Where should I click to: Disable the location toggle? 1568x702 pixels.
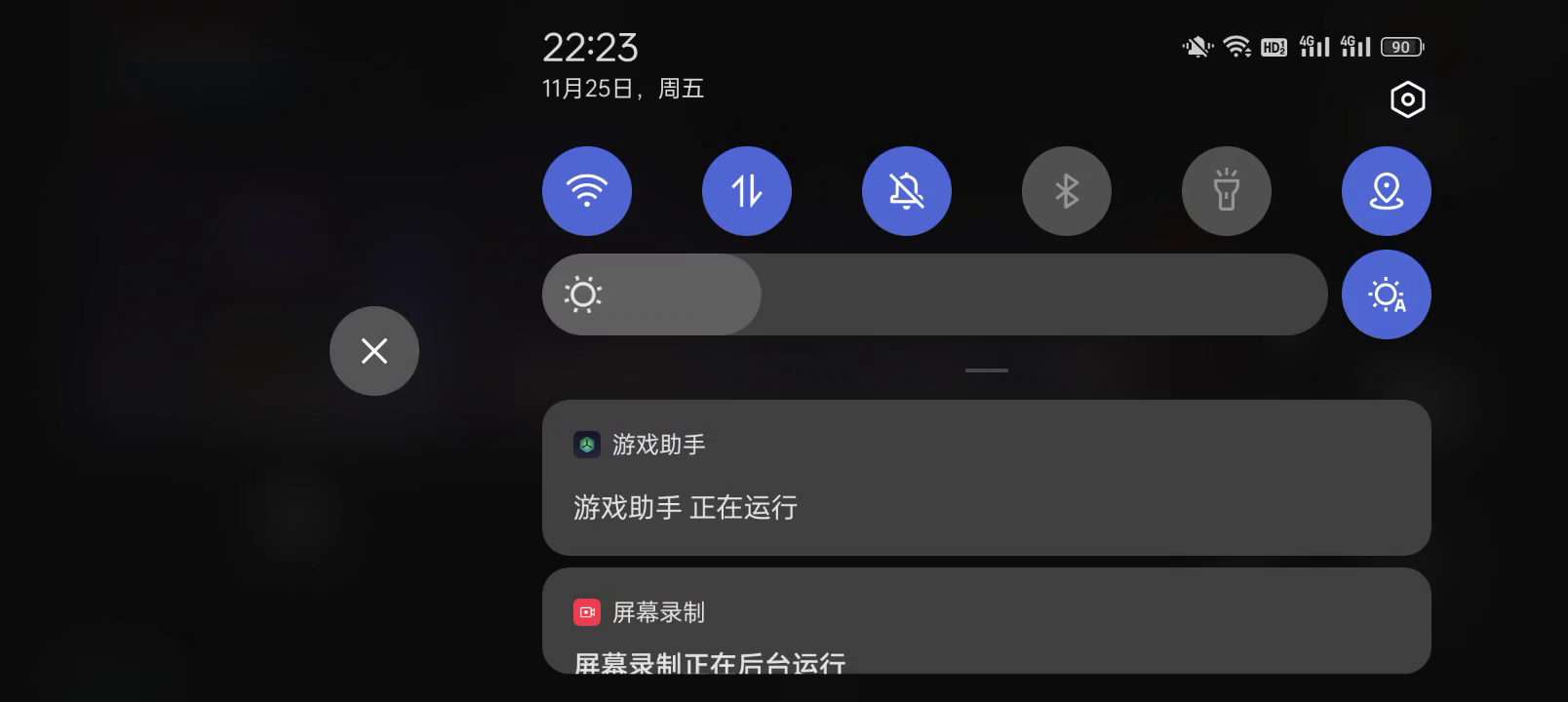click(1386, 191)
